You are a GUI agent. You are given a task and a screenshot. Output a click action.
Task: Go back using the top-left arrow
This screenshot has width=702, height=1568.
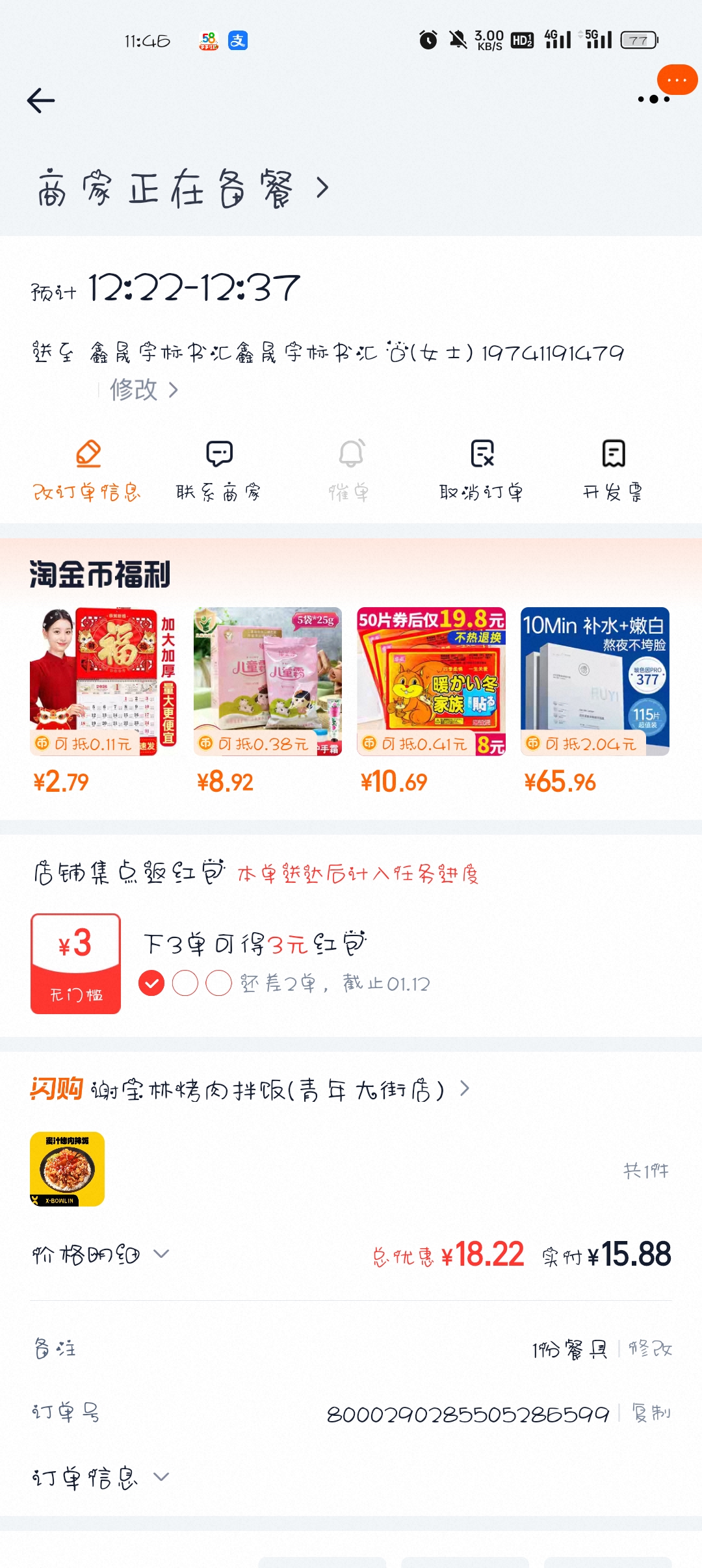point(41,101)
